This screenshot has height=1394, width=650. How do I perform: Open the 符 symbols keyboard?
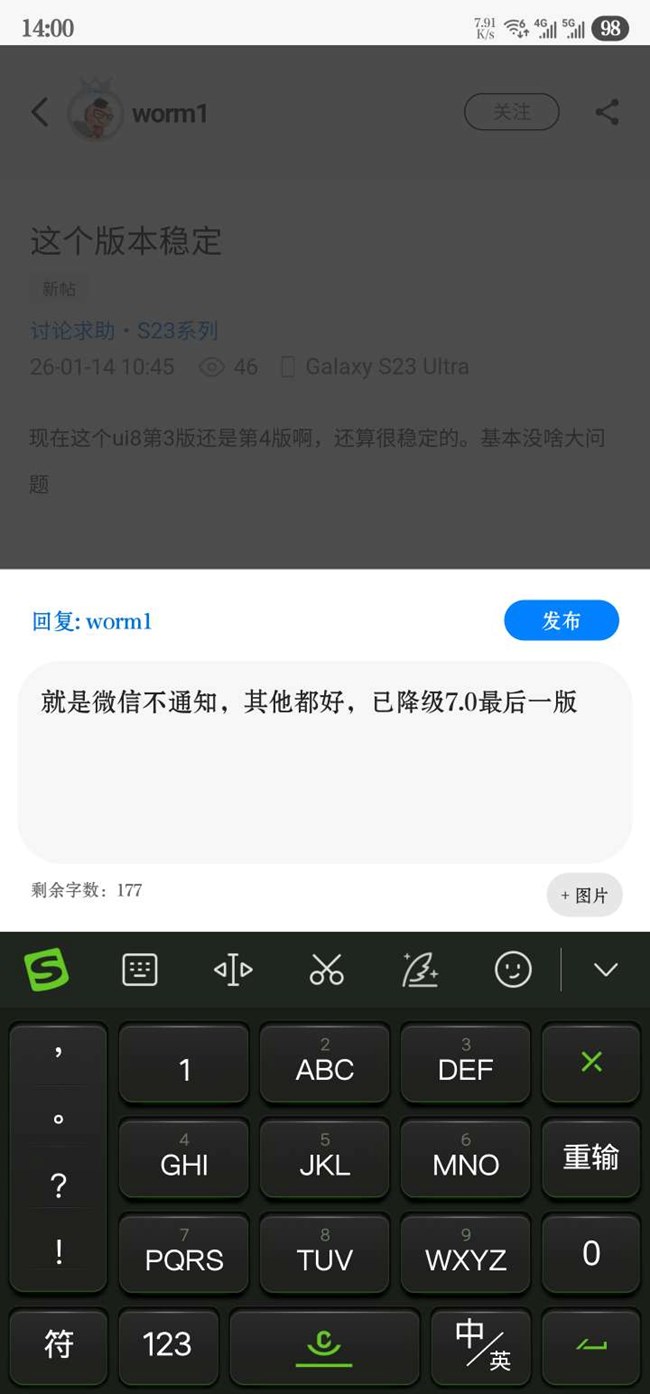coord(58,1345)
